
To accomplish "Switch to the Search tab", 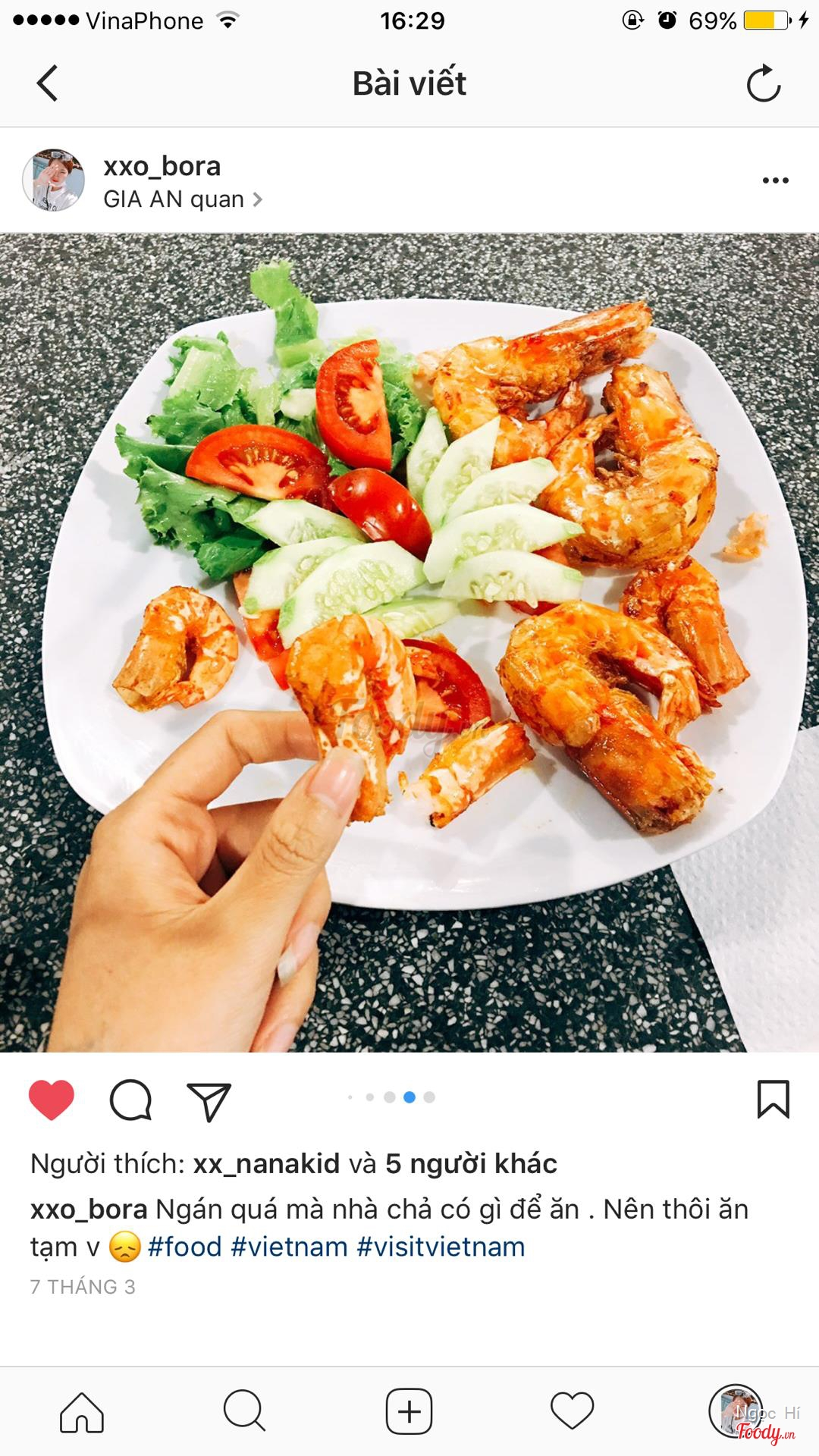I will pos(244,1412).
